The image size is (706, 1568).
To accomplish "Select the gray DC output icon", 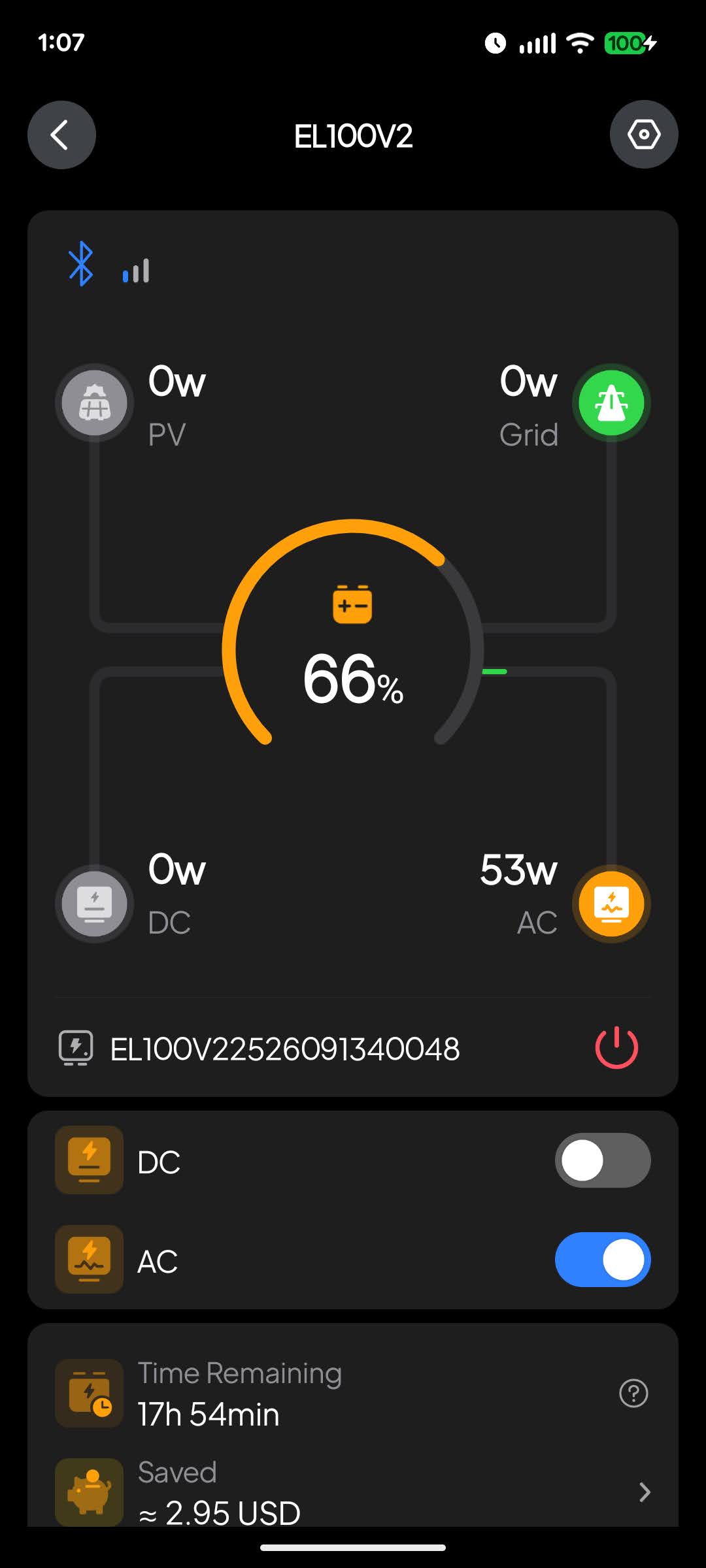I will [x=95, y=904].
